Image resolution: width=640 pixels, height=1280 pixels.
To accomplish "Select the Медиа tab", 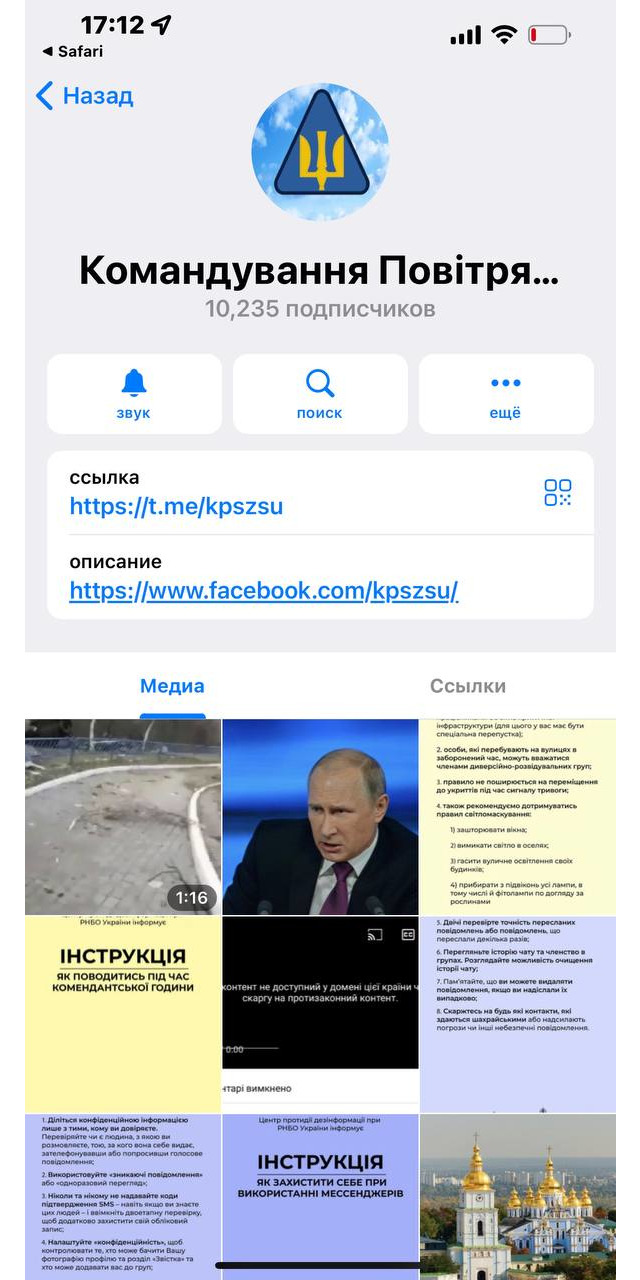I will 172,686.
